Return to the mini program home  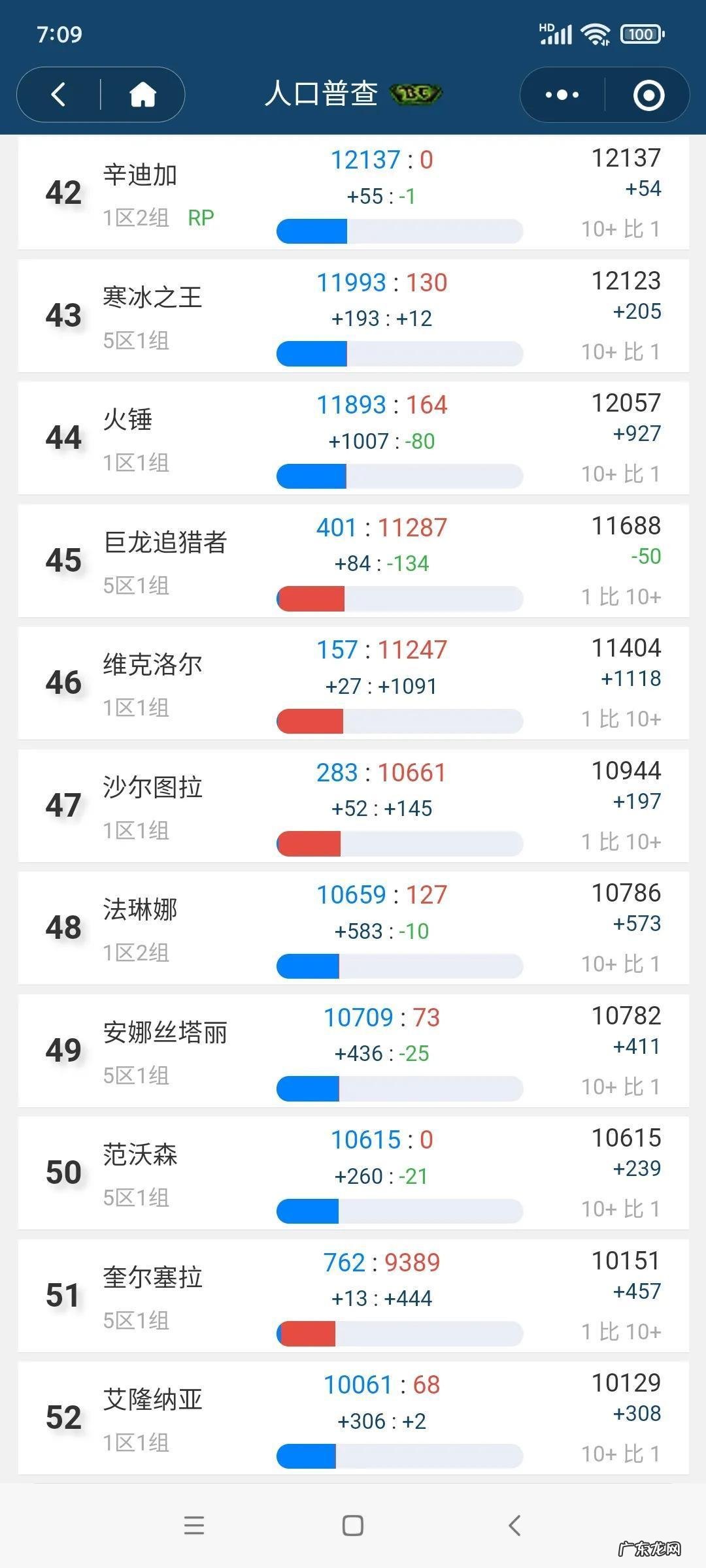tap(143, 95)
